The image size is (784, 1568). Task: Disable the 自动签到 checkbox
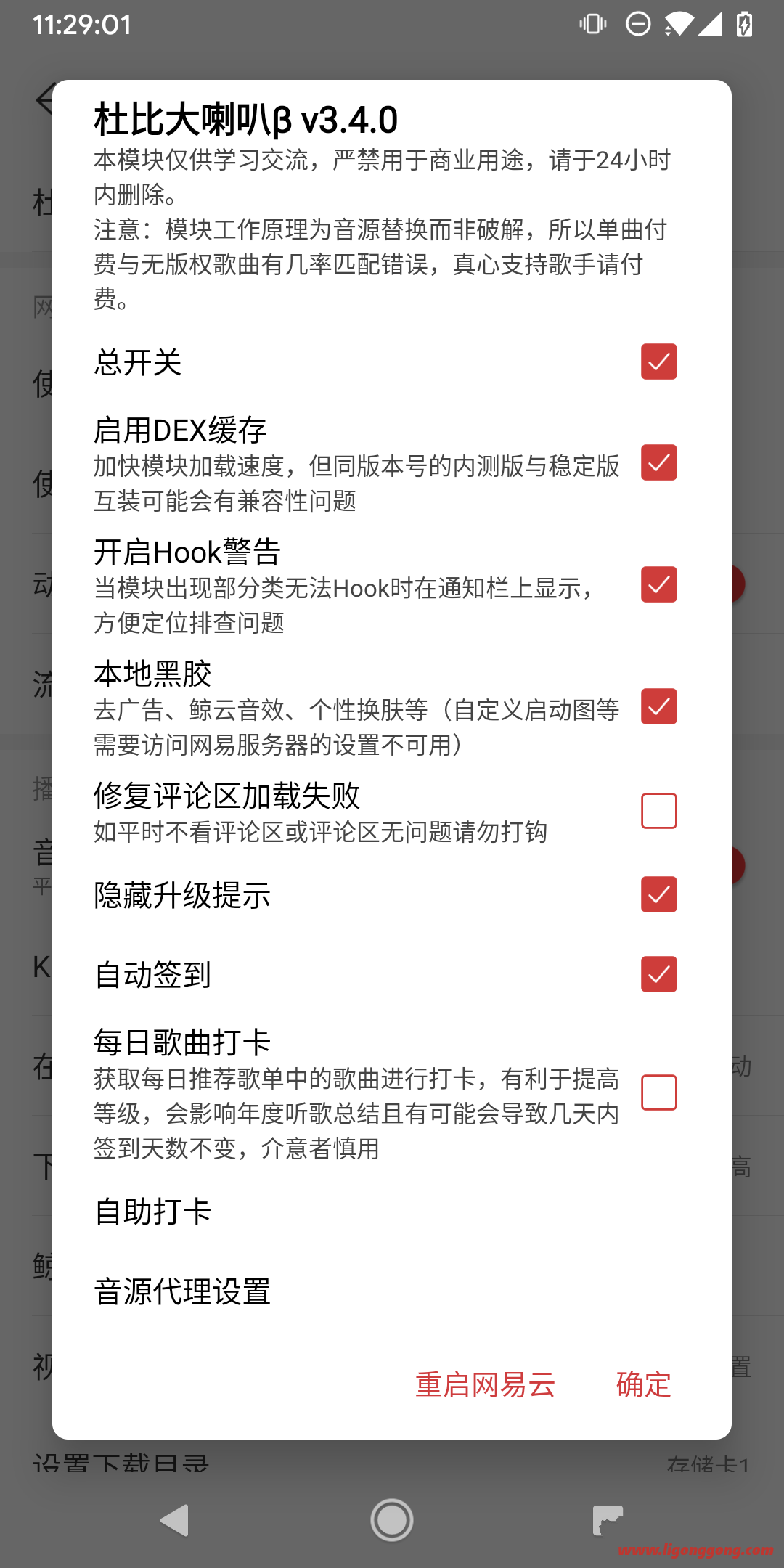coord(658,974)
